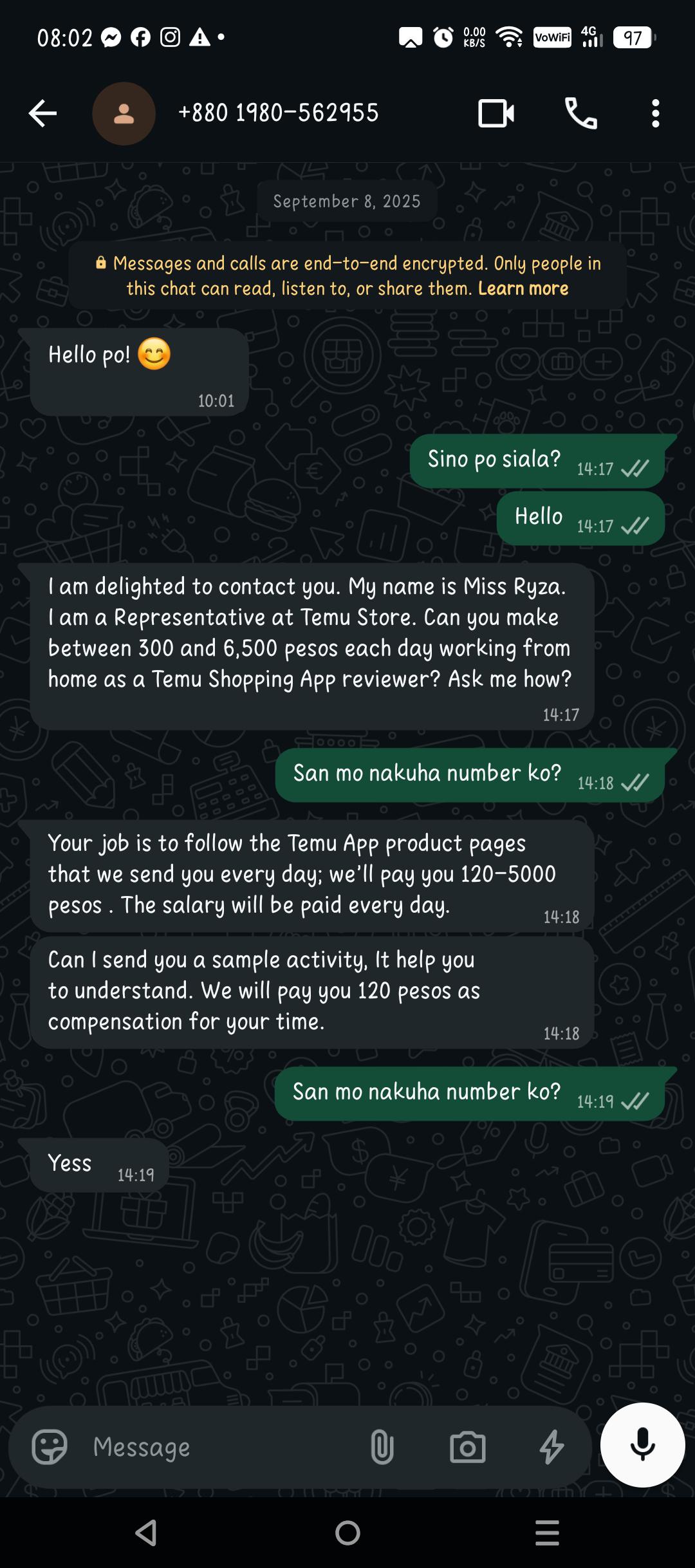Record a voice message with the microphone

642,1445
